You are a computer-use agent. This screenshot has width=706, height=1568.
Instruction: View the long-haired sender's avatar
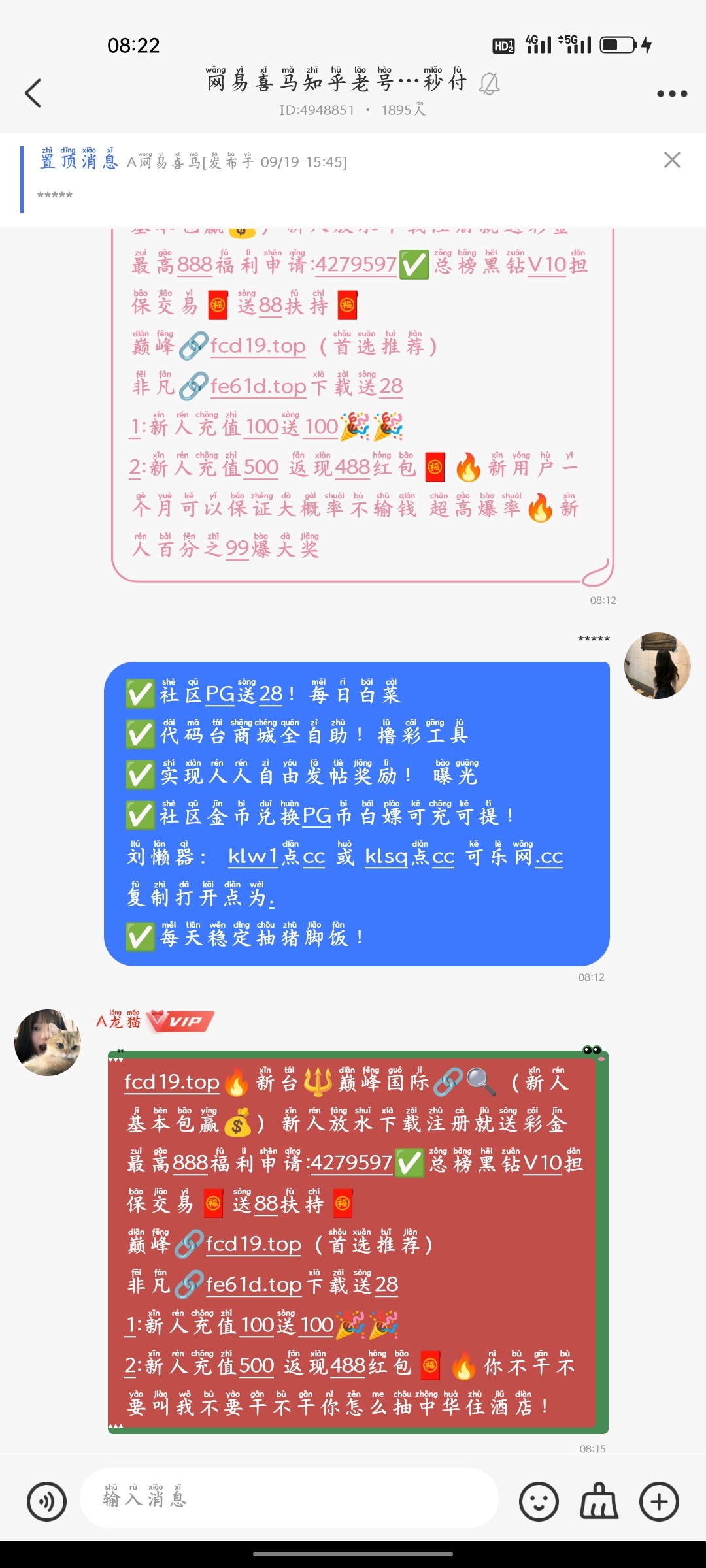tap(657, 666)
